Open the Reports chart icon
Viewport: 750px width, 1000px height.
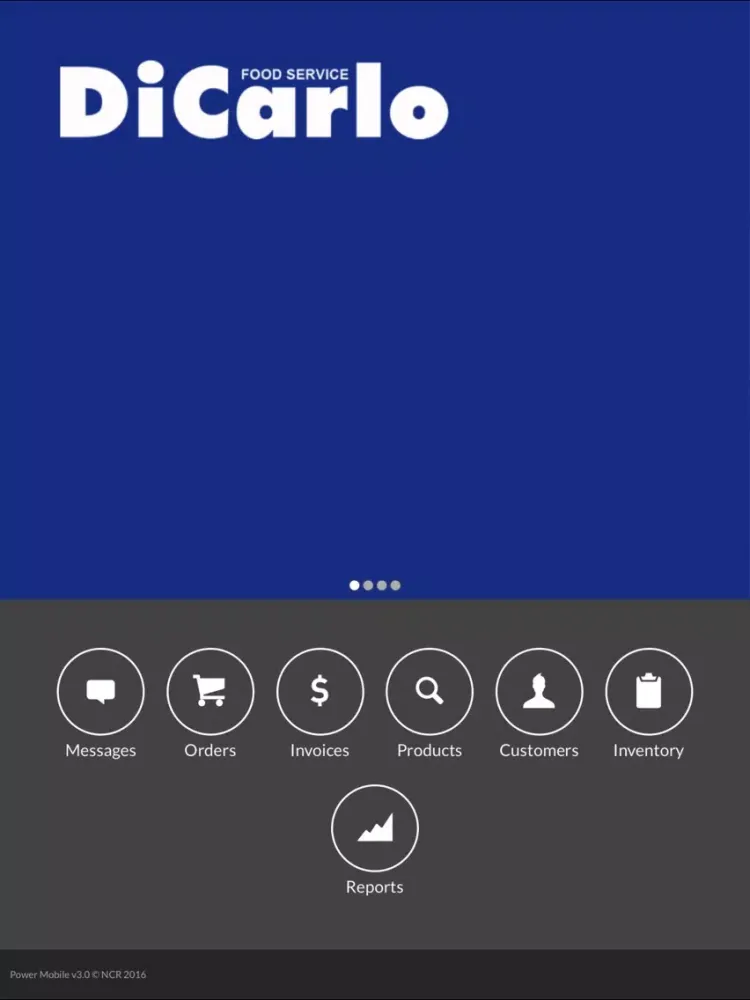point(375,828)
